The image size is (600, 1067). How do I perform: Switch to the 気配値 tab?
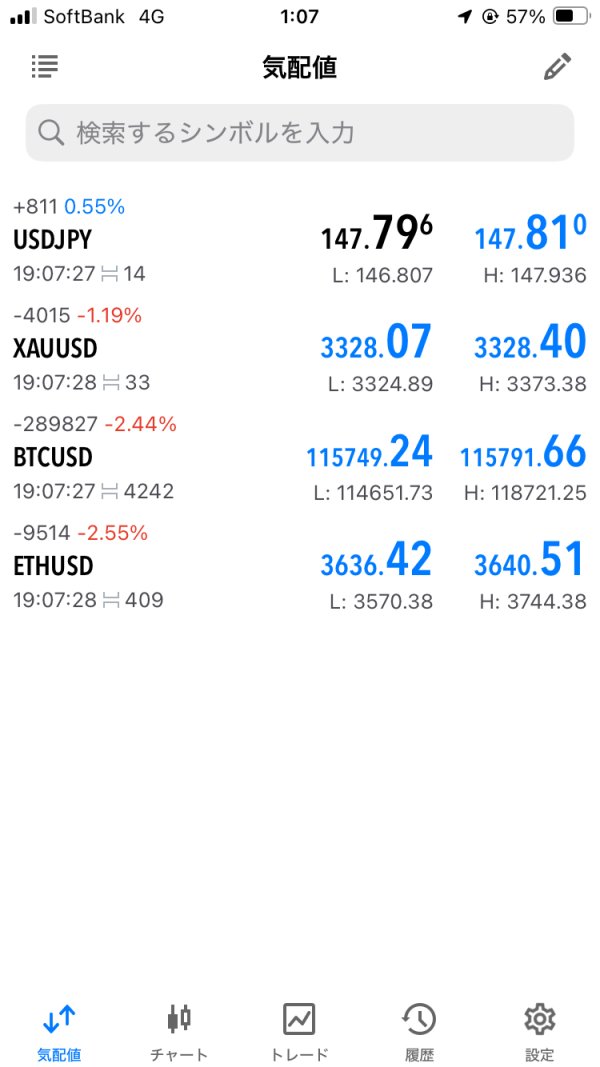click(x=59, y=1031)
